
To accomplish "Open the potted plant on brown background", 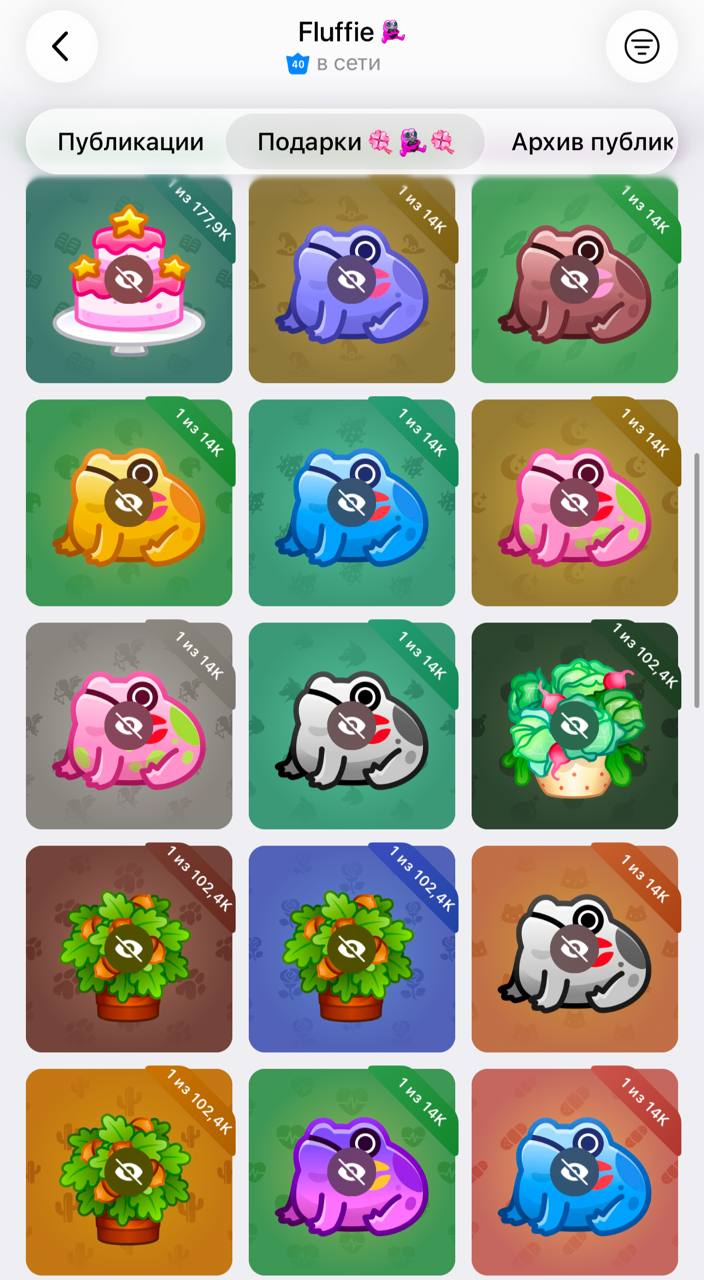I will tap(129, 949).
